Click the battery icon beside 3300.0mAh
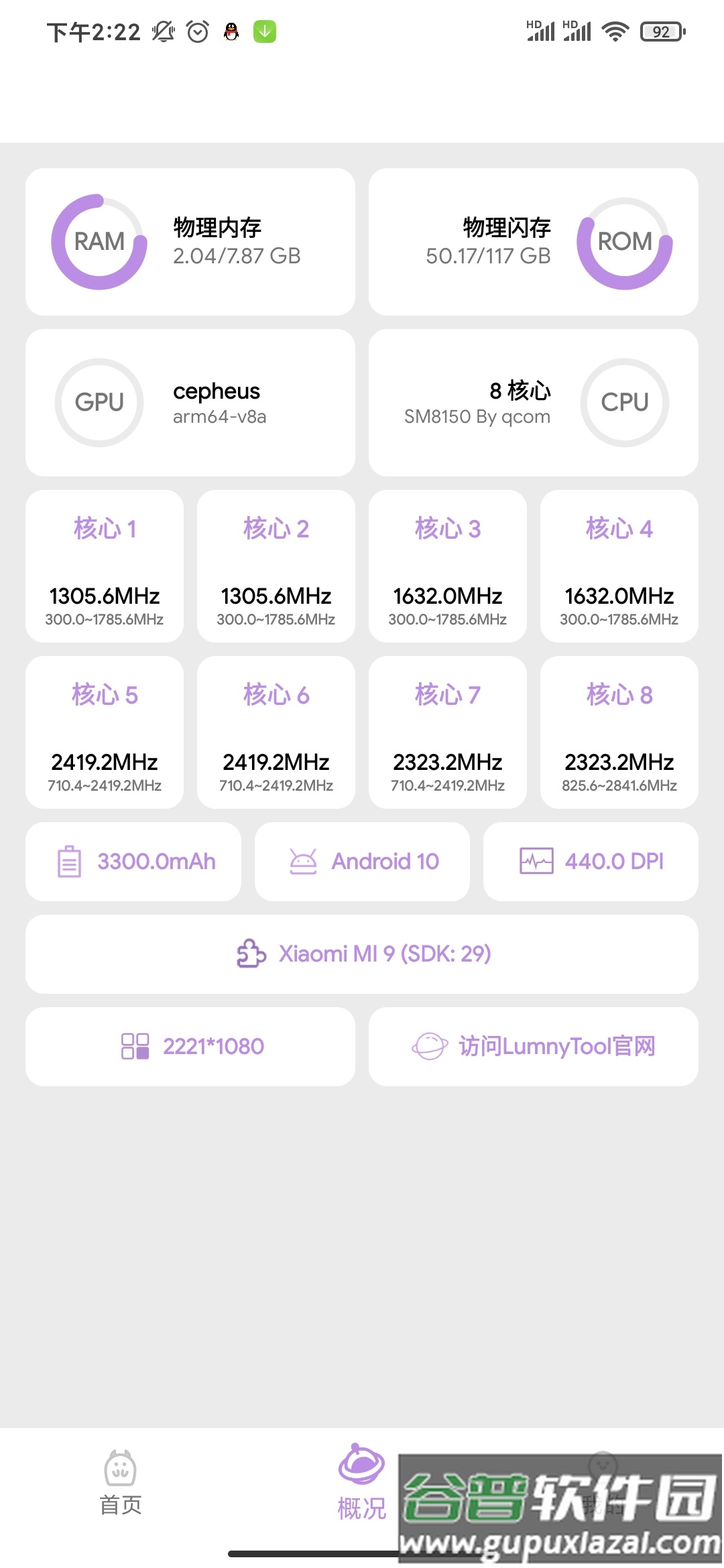Screen dimensions: 724x1568 pos(67,861)
